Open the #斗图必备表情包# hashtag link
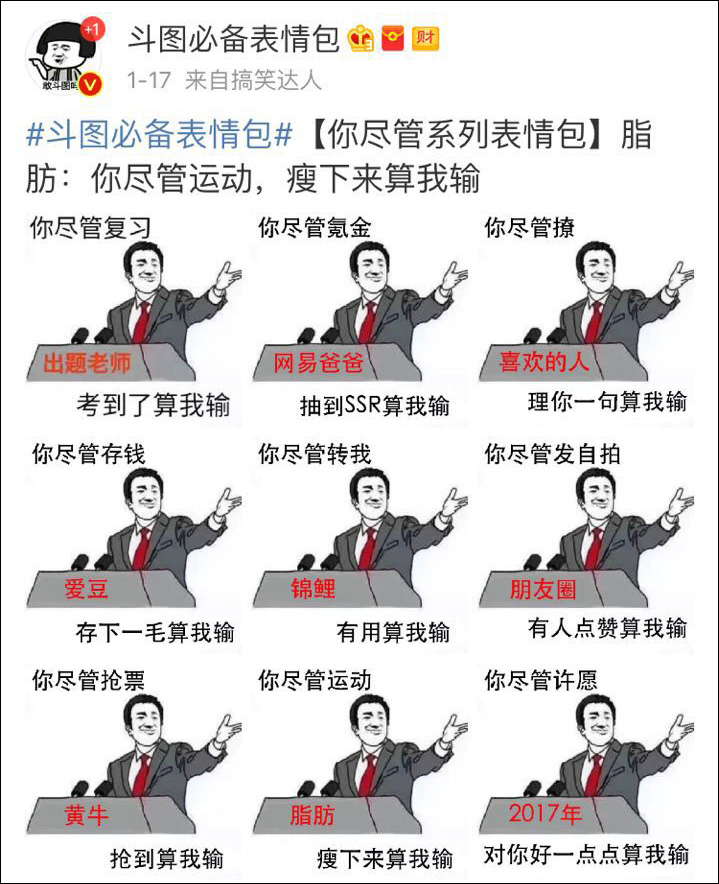The image size is (719, 884). click(x=159, y=134)
